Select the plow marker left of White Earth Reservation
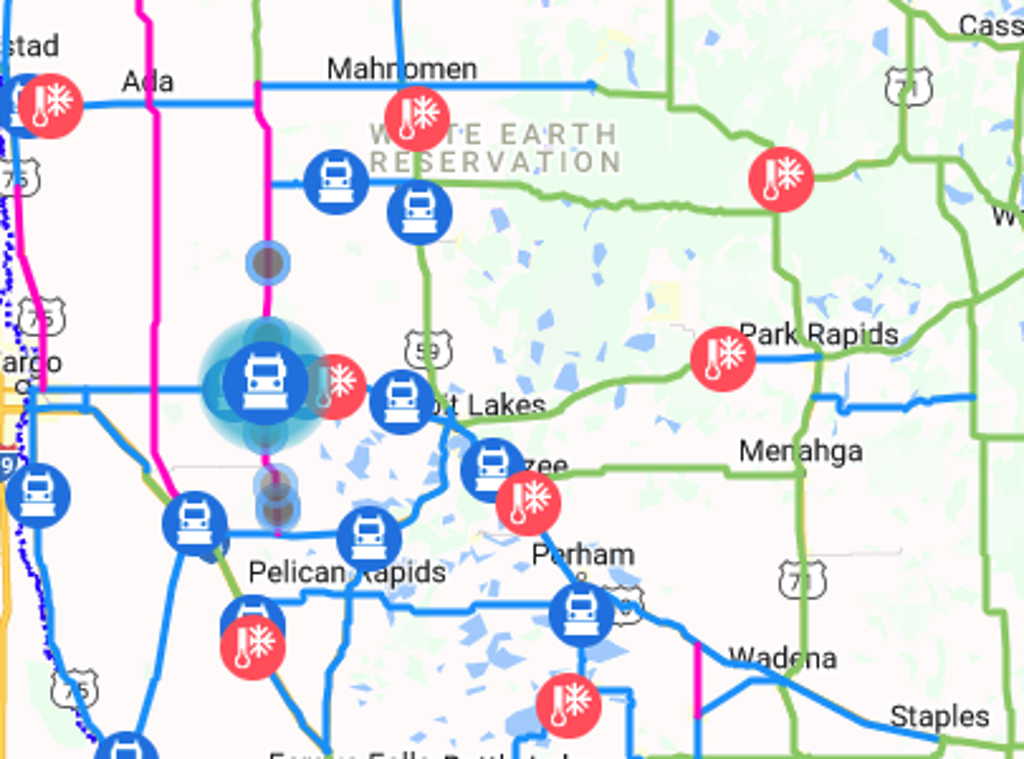This screenshot has width=1024, height=759. tap(336, 181)
